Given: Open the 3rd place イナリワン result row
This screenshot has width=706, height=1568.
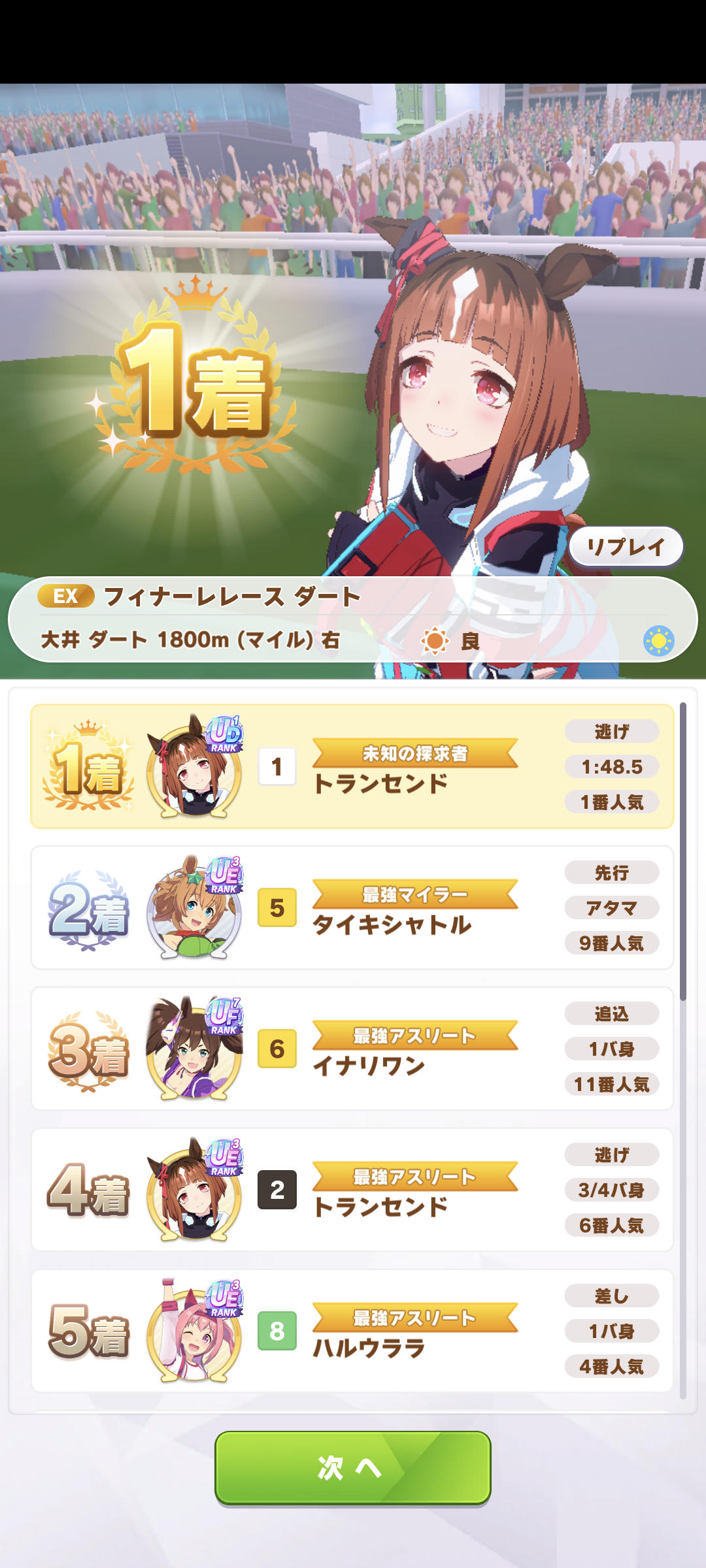Looking at the screenshot, I should (x=352, y=1049).
